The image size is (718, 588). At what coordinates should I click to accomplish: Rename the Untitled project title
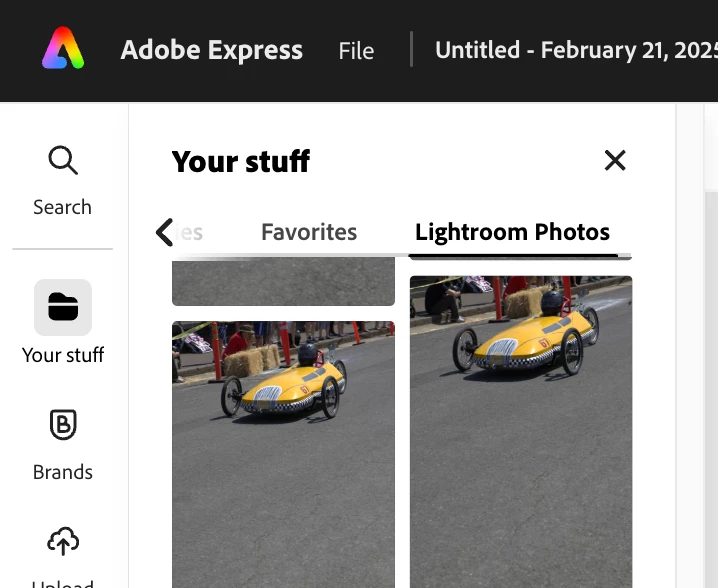pyautogui.click(x=575, y=50)
